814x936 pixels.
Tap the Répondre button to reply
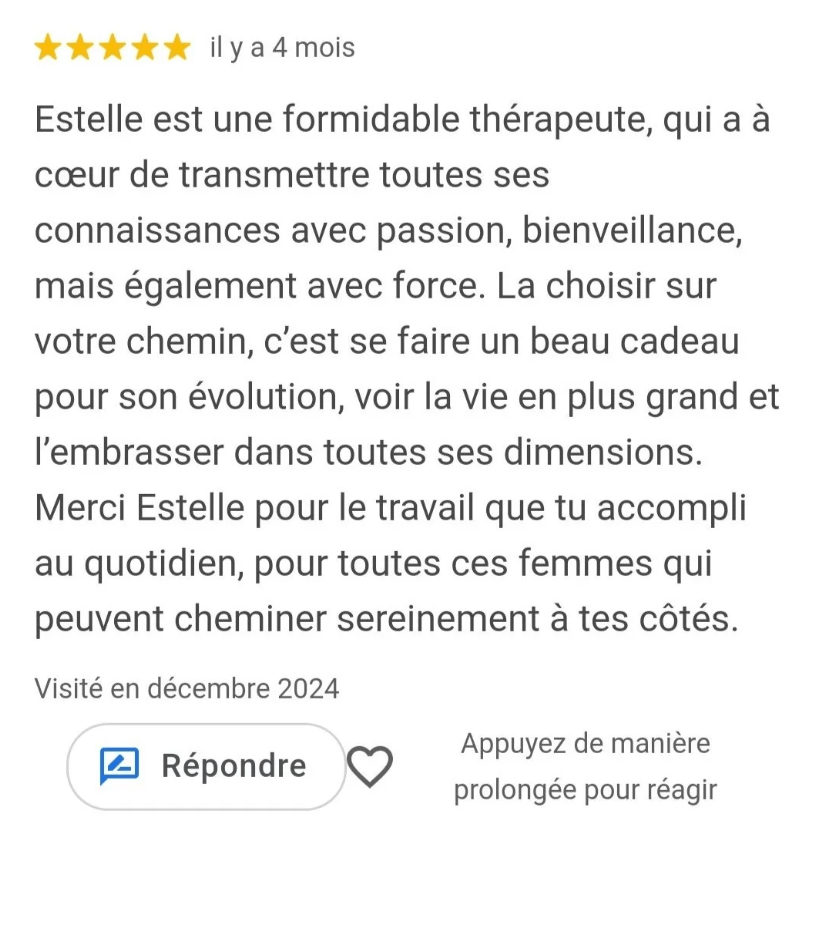tap(206, 767)
